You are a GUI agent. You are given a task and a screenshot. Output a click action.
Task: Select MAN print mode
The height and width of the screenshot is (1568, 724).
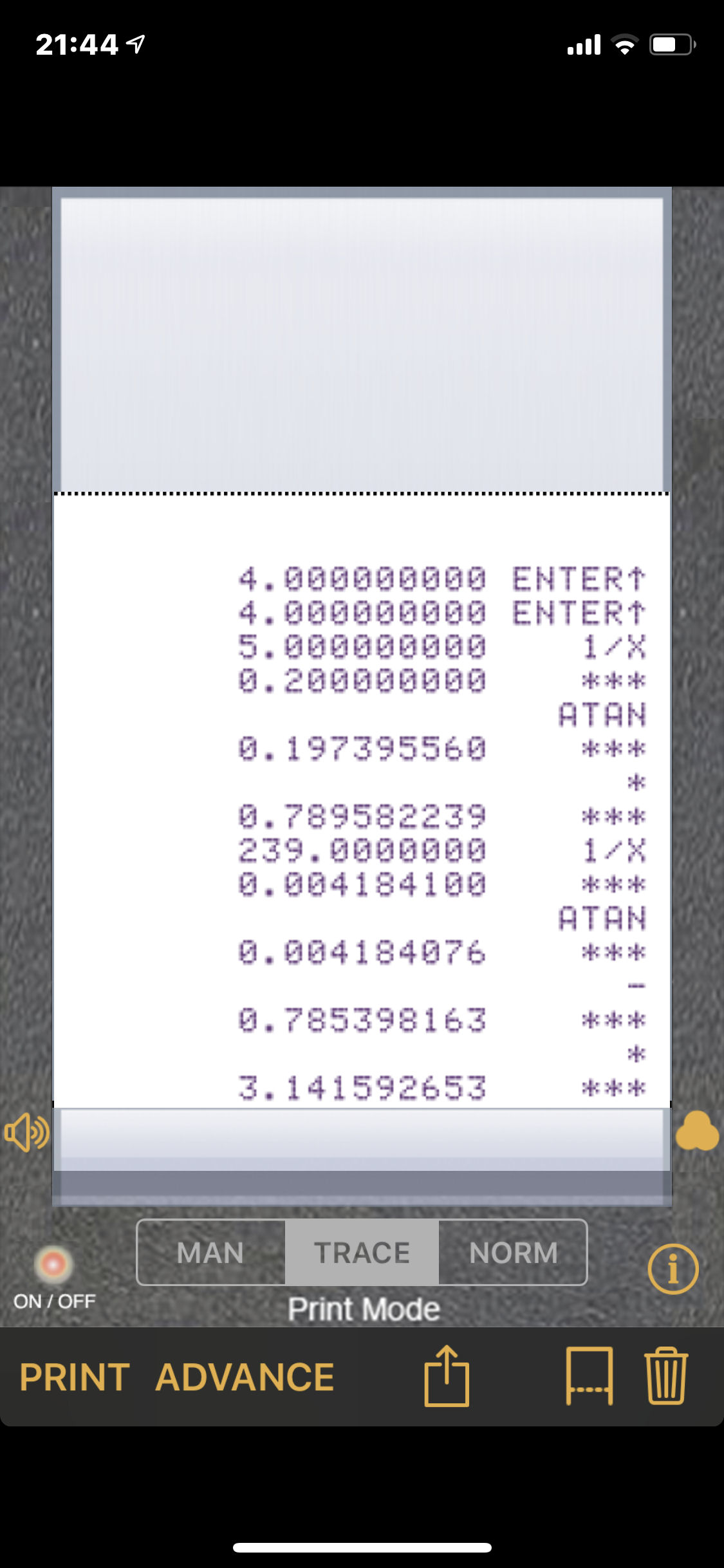211,1253
